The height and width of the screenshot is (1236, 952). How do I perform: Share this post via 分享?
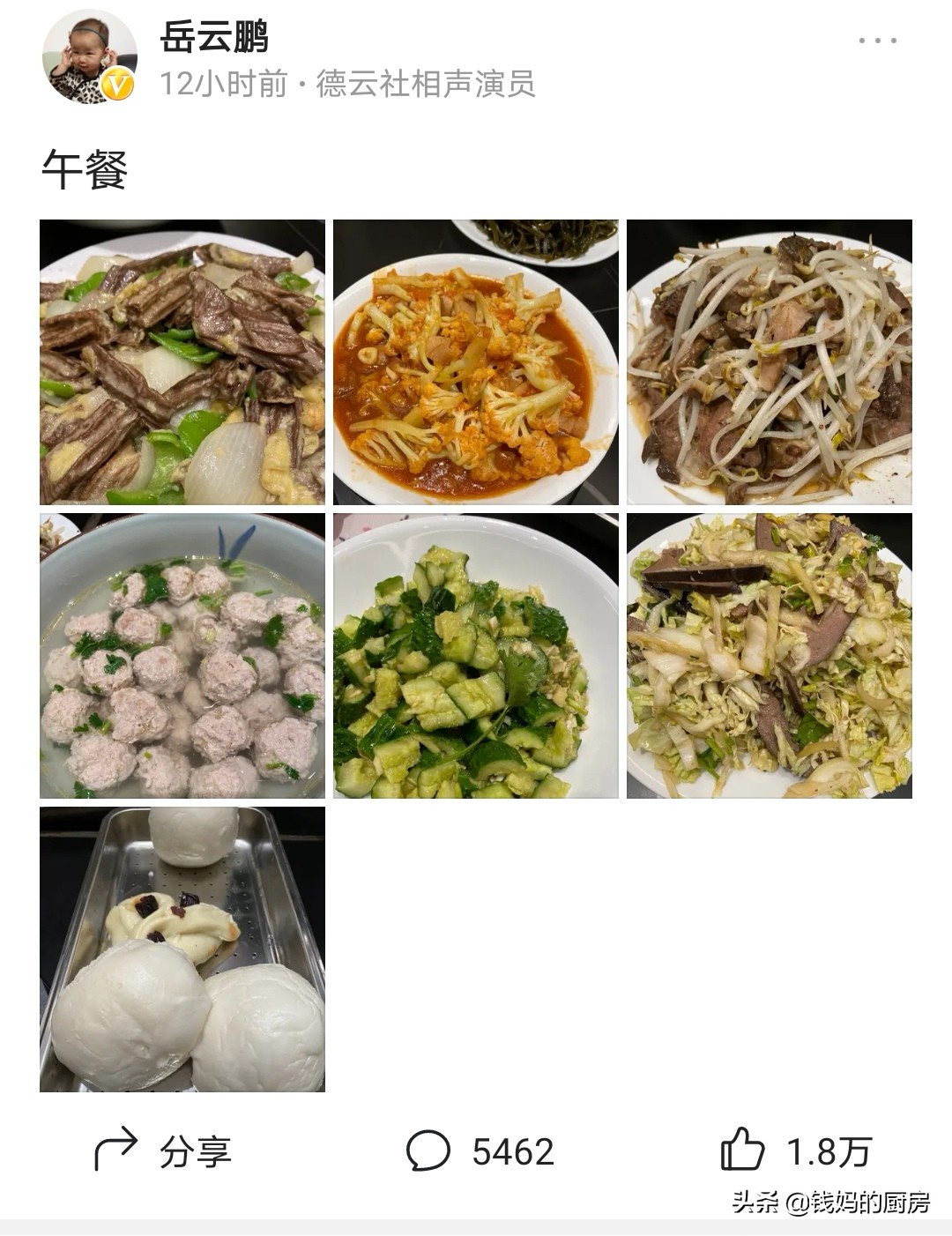(x=164, y=1150)
